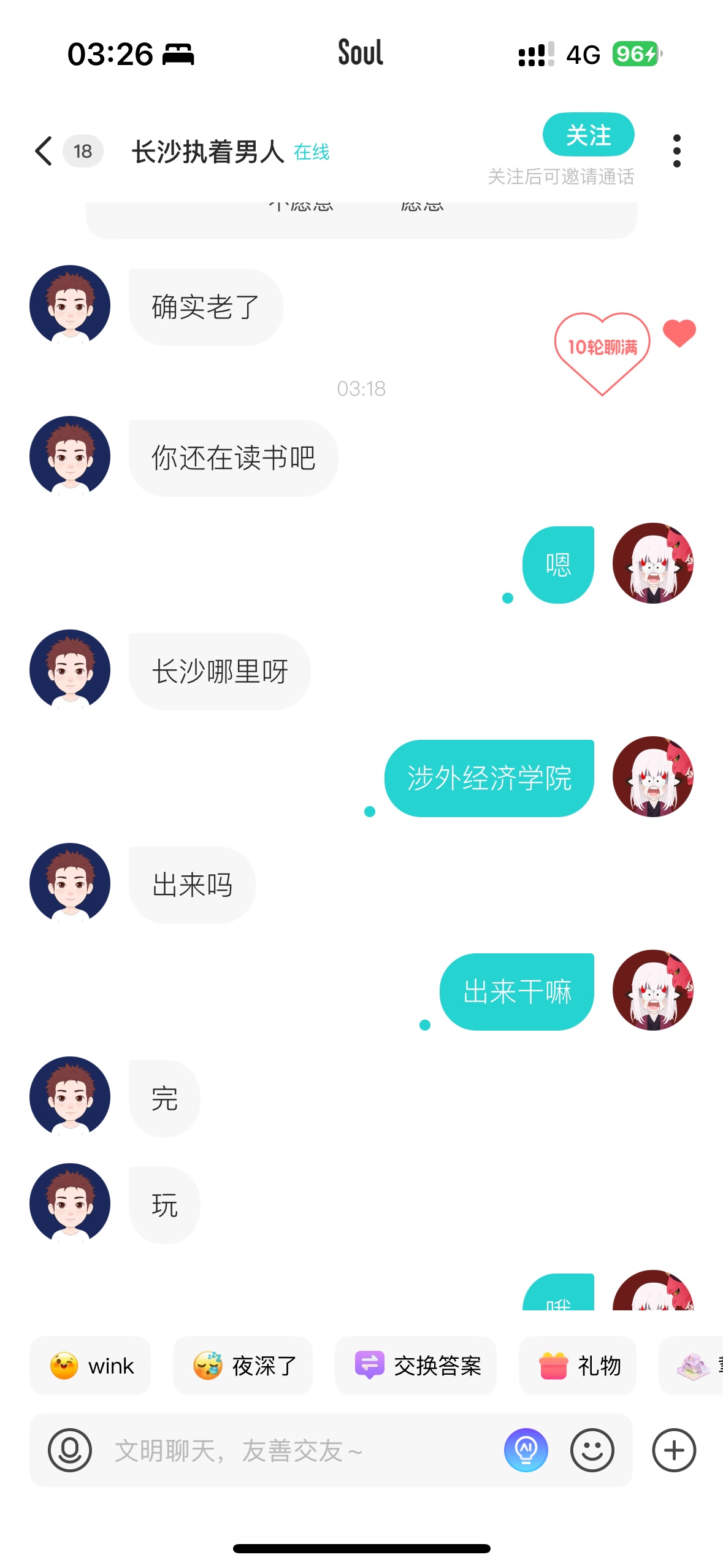Open the emoji picker
This screenshot has width=723, height=1568.
coord(592,1450)
